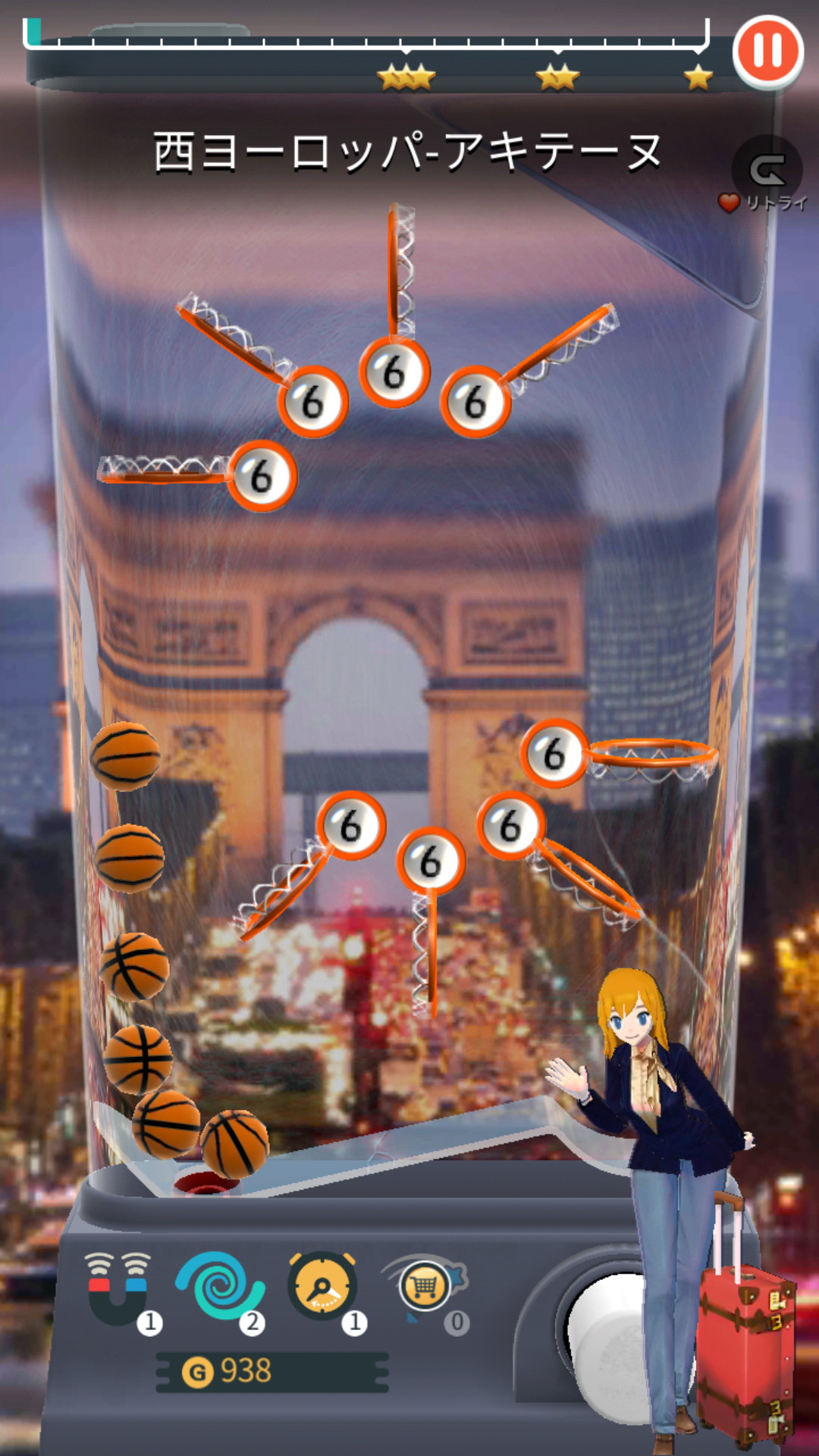
Task: Pause the game
Action: [767, 51]
